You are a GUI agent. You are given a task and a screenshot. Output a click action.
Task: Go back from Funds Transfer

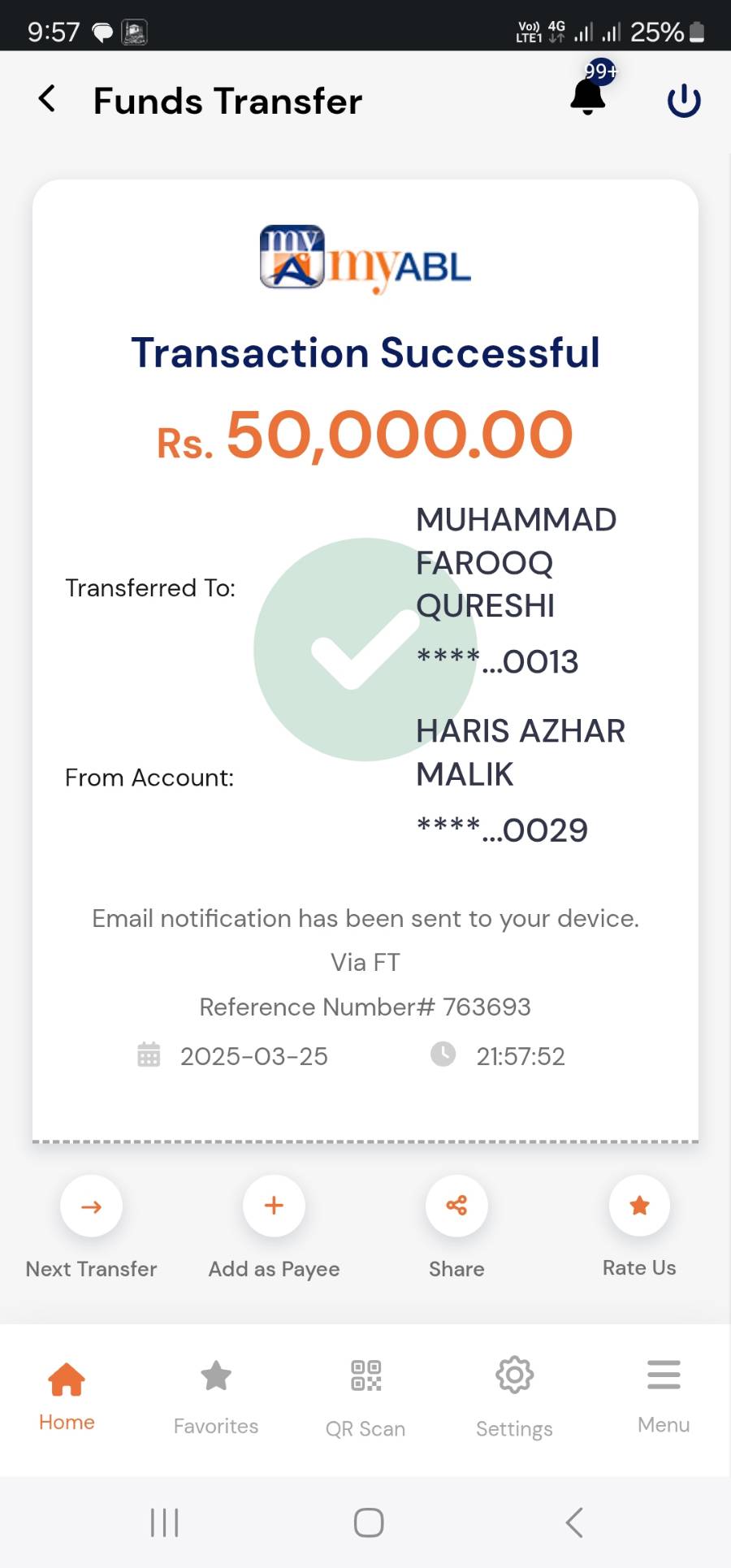point(47,99)
